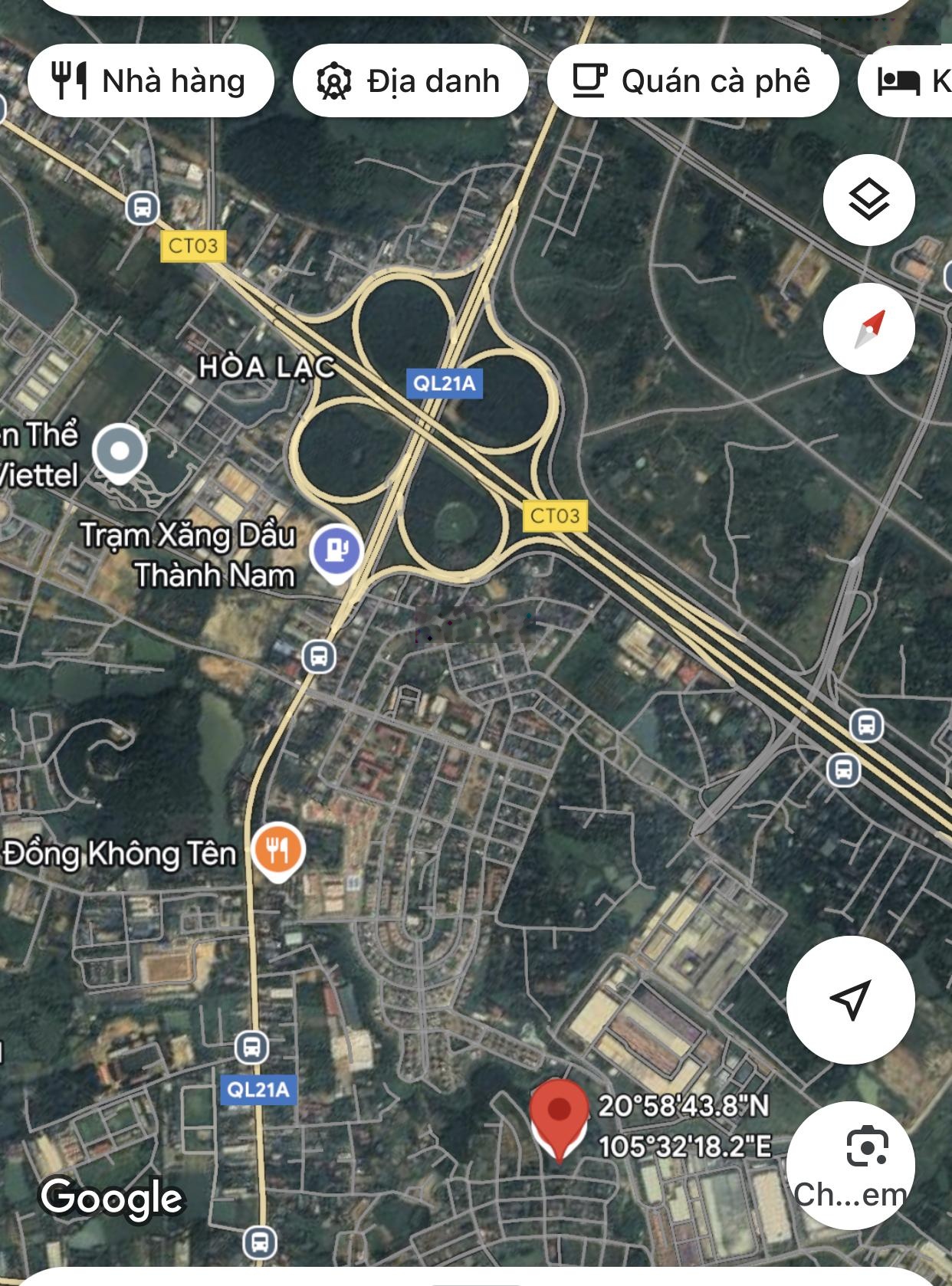Tap the Viettel location marker
This screenshot has height=1286, width=952.
120,452
